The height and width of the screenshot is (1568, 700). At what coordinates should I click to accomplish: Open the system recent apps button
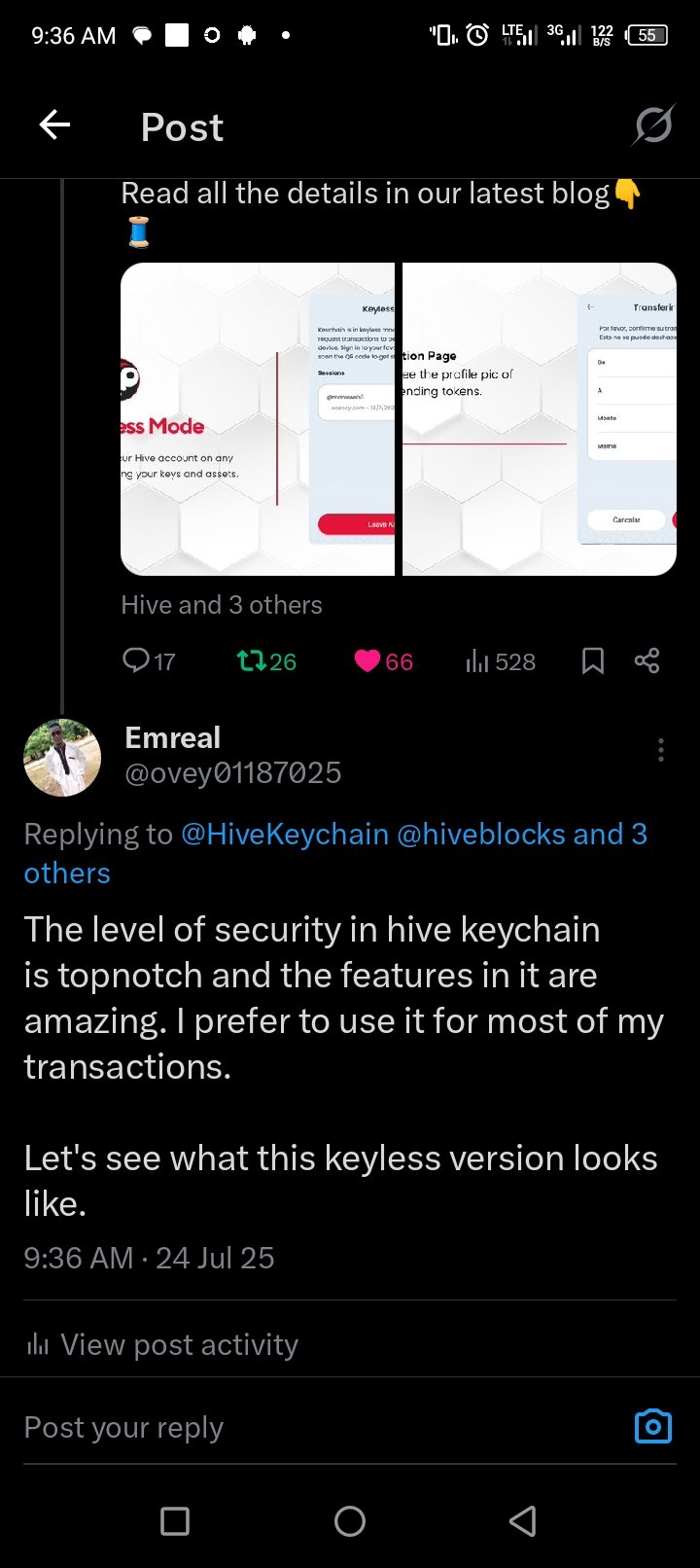click(x=175, y=1521)
